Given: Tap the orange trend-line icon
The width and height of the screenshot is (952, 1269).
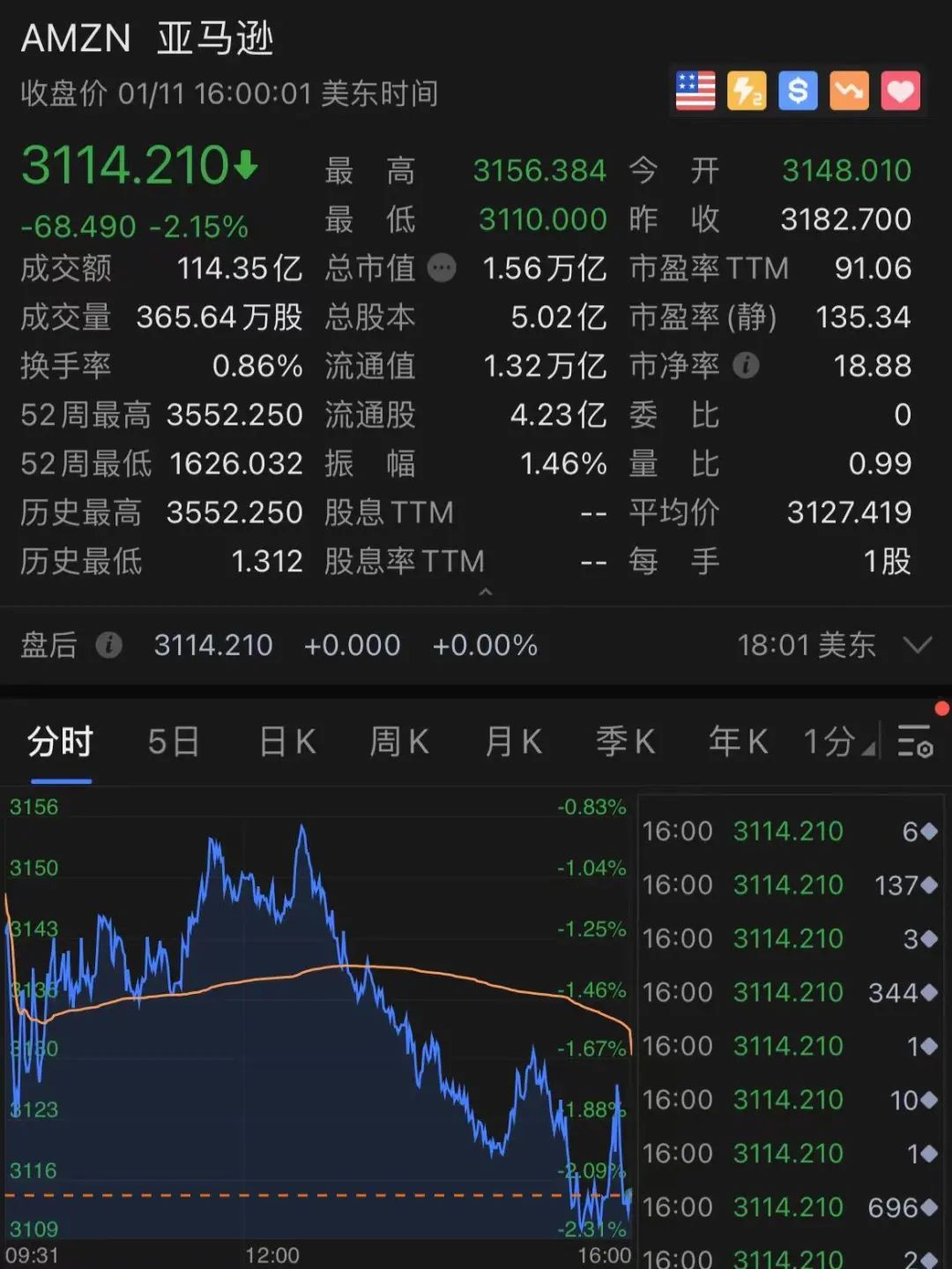Looking at the screenshot, I should click(x=849, y=91).
